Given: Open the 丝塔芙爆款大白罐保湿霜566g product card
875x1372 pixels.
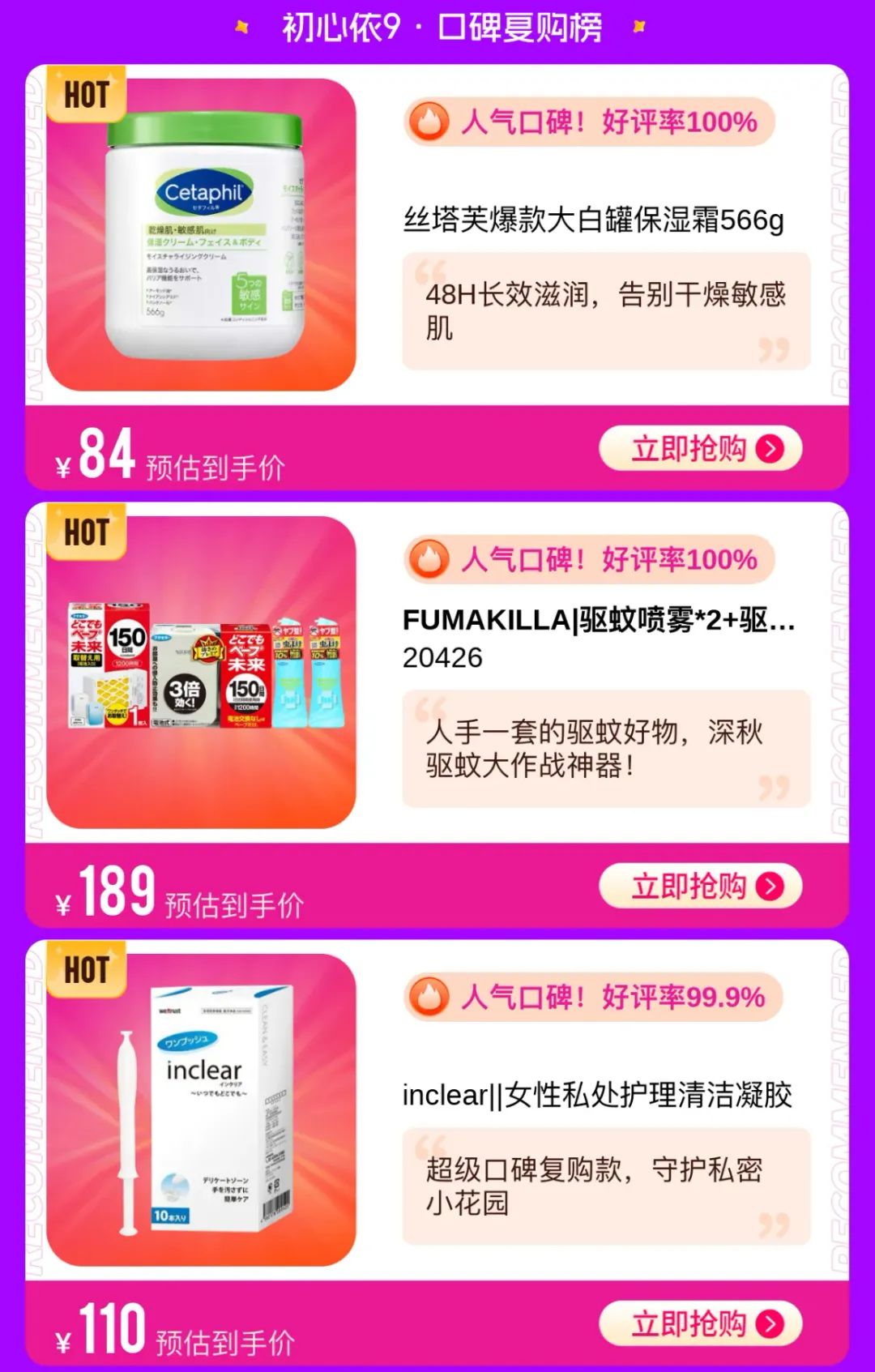Looking at the screenshot, I should click(x=593, y=220).
